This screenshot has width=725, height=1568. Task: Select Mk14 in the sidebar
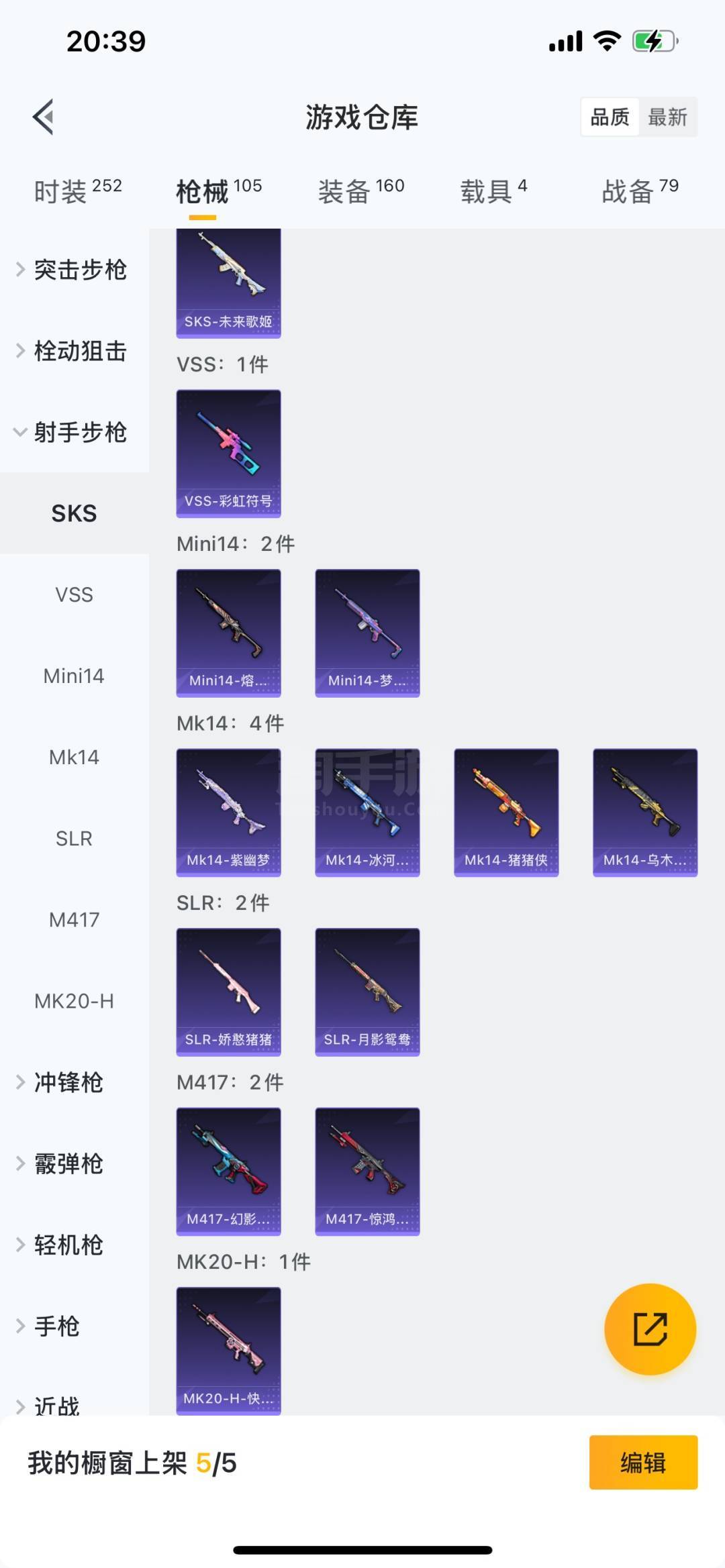tap(74, 757)
